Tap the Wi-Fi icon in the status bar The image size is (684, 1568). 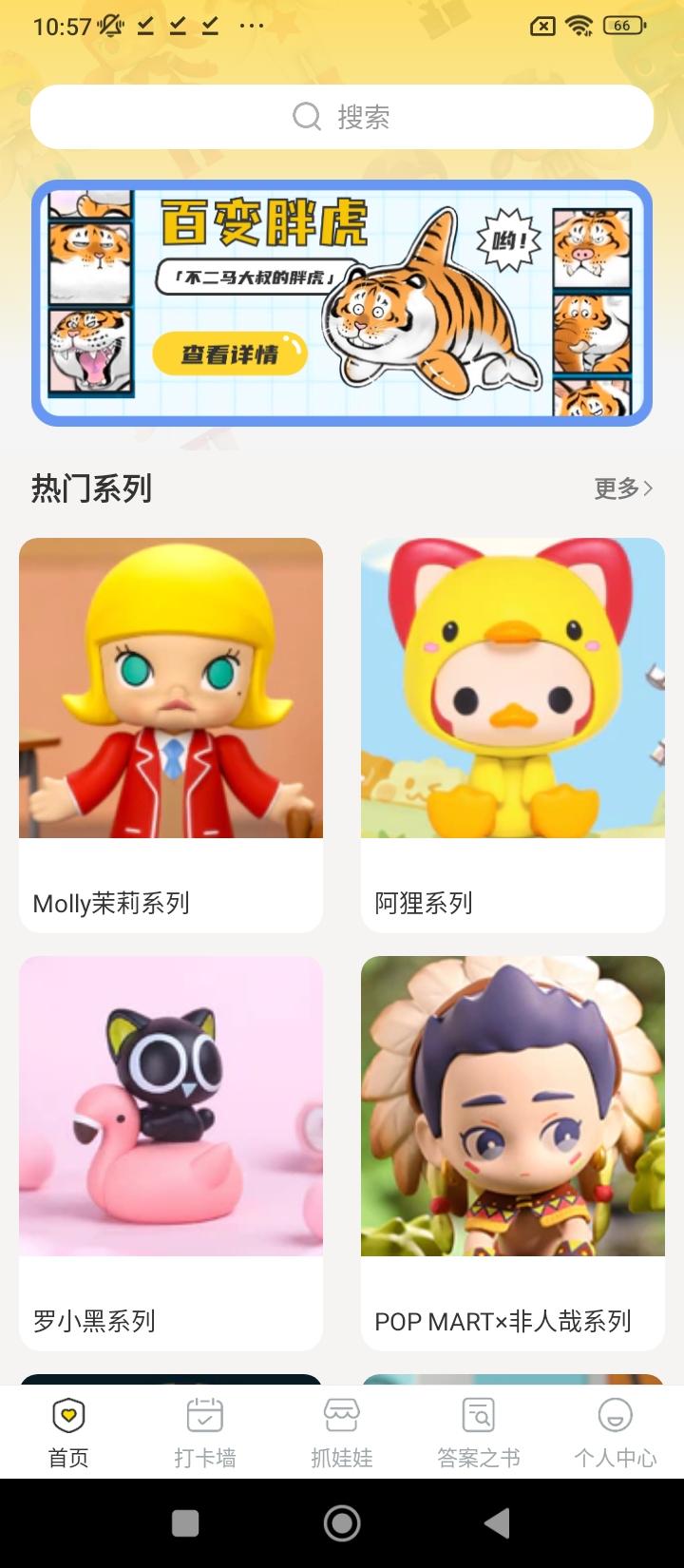pos(581,26)
